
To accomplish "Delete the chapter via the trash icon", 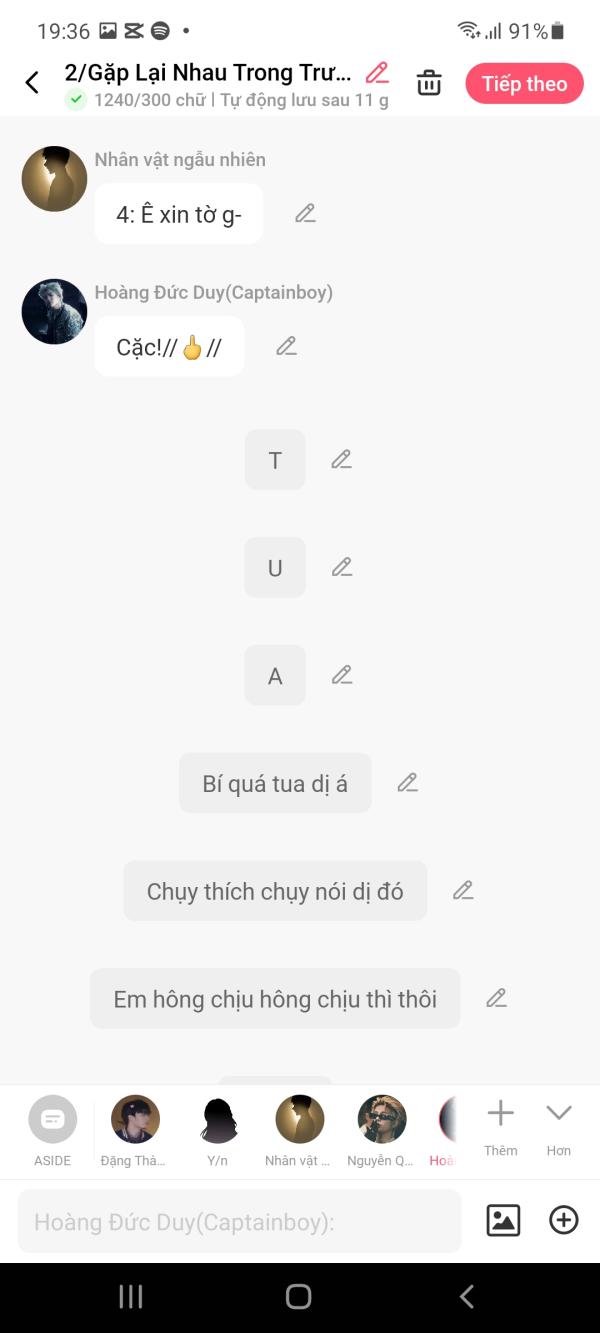I will tap(429, 83).
